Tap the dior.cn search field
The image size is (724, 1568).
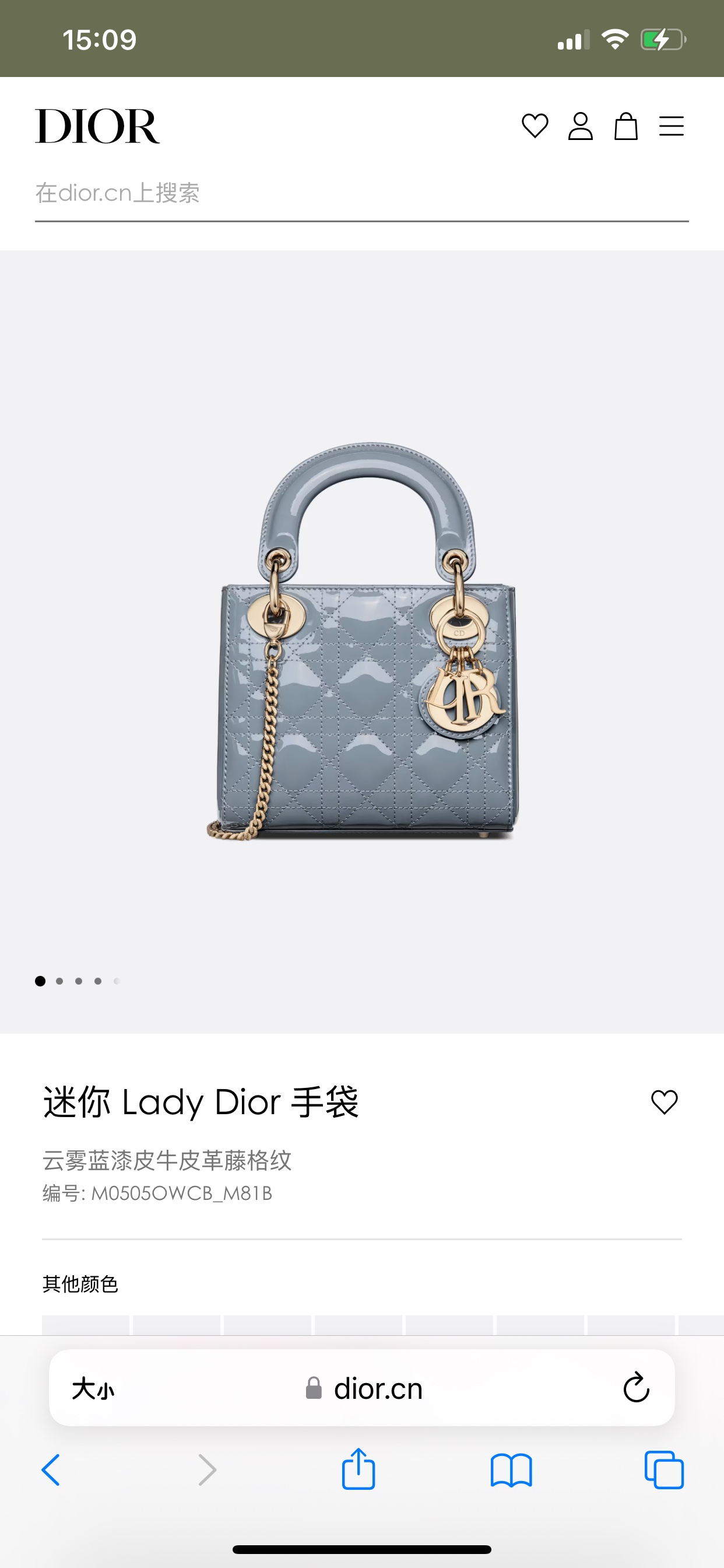click(x=361, y=194)
